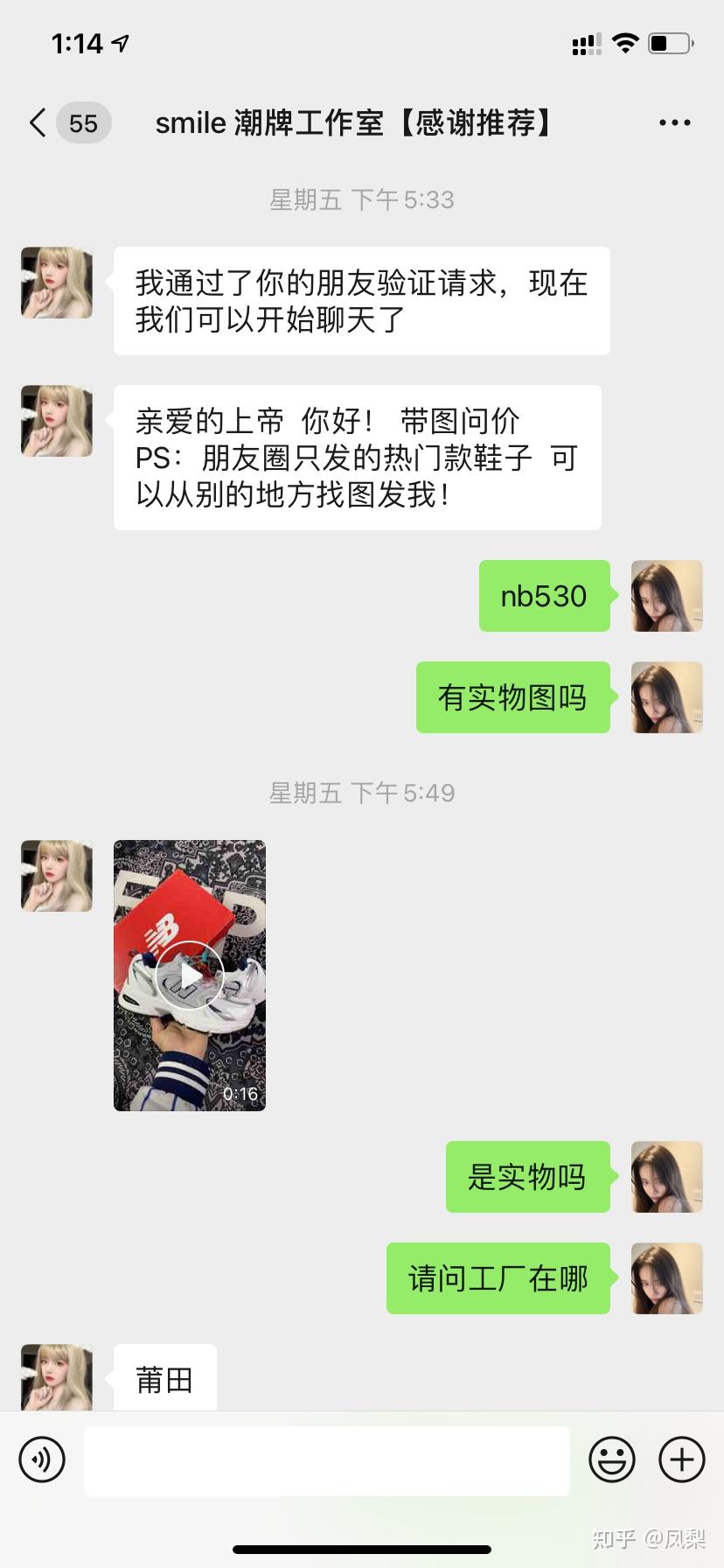Open my avatar beside nb530 message

coord(666,596)
